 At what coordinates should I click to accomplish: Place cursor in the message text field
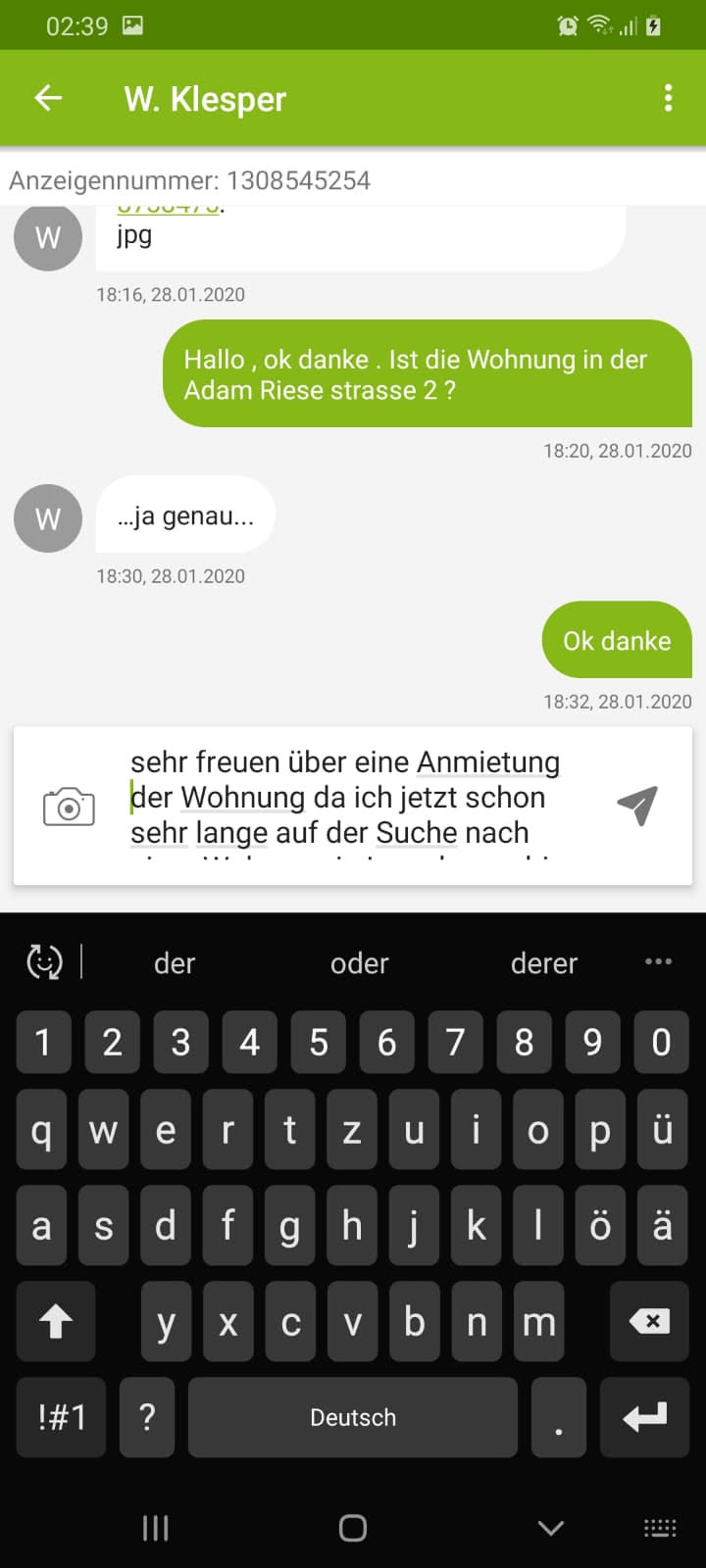[x=353, y=799]
